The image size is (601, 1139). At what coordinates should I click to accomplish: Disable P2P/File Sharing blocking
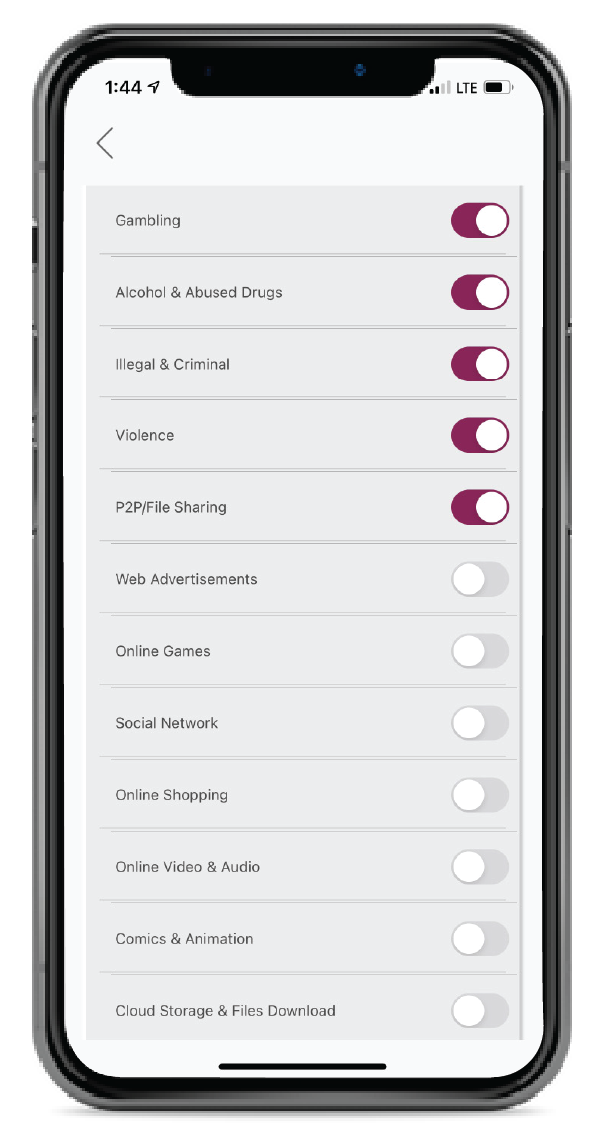click(x=480, y=507)
